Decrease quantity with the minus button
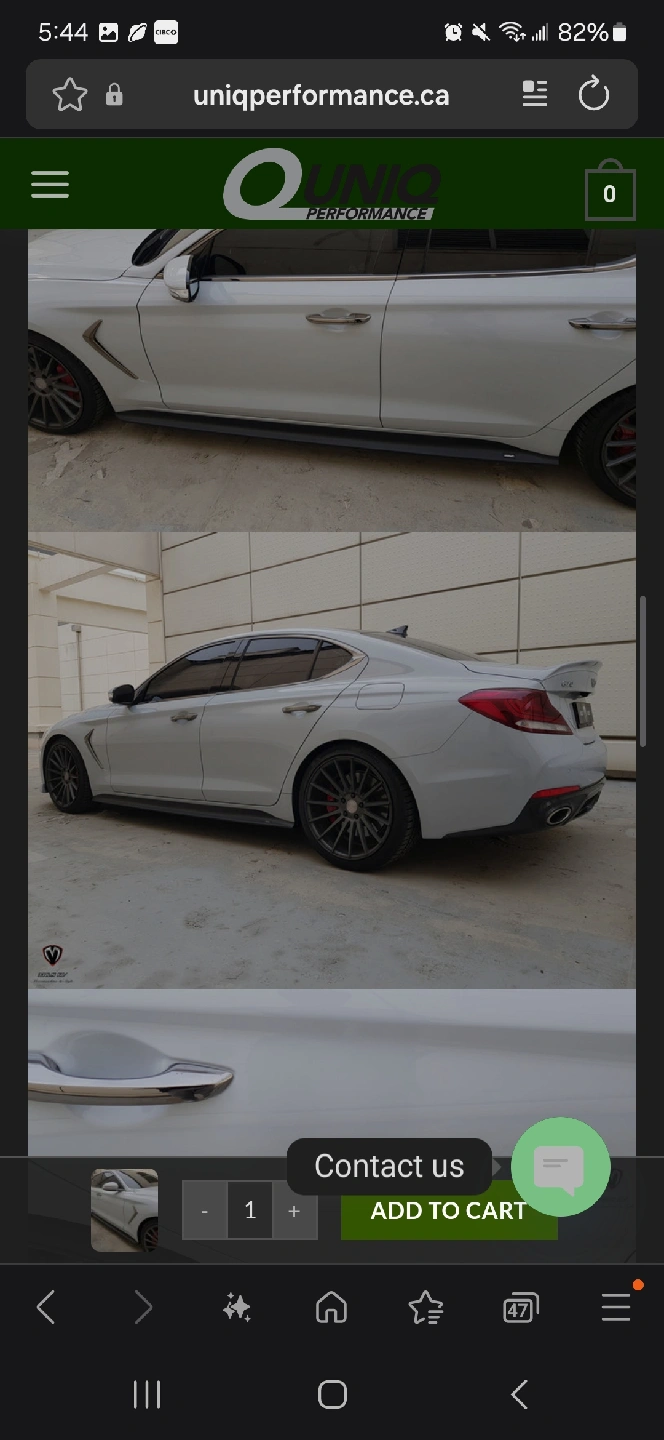Screen dimensions: 664x1440 [205, 1211]
